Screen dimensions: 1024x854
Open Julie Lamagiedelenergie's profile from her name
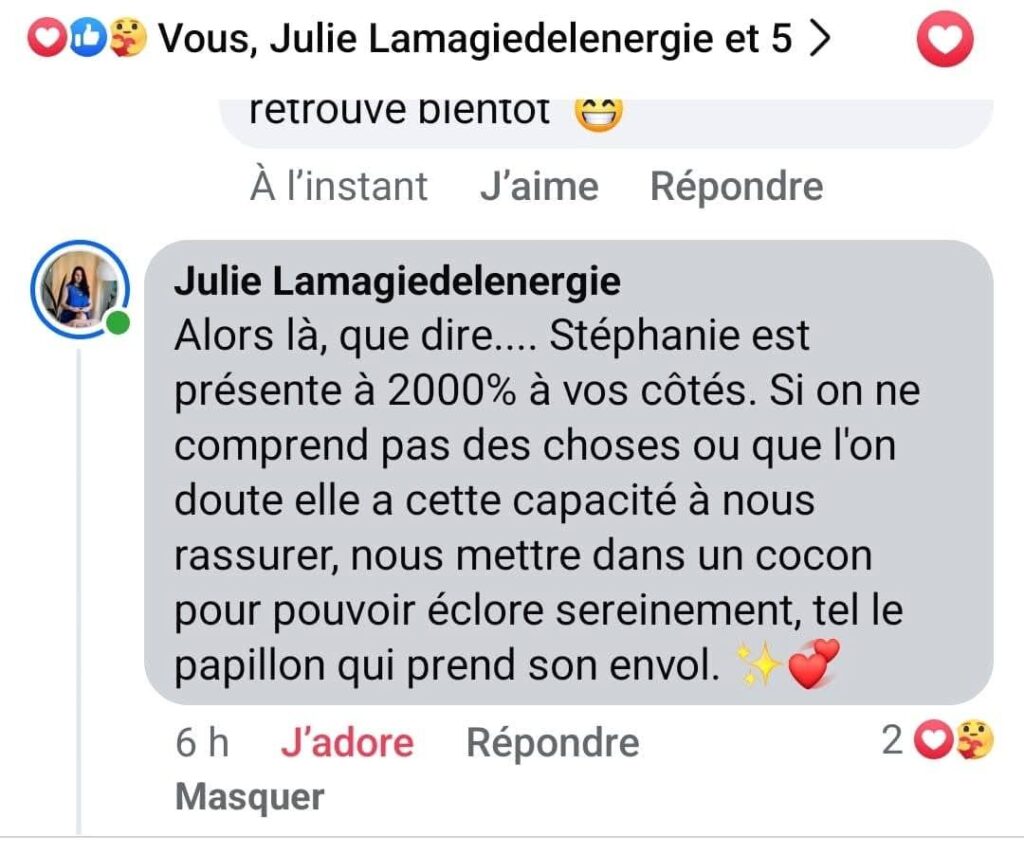(396, 282)
